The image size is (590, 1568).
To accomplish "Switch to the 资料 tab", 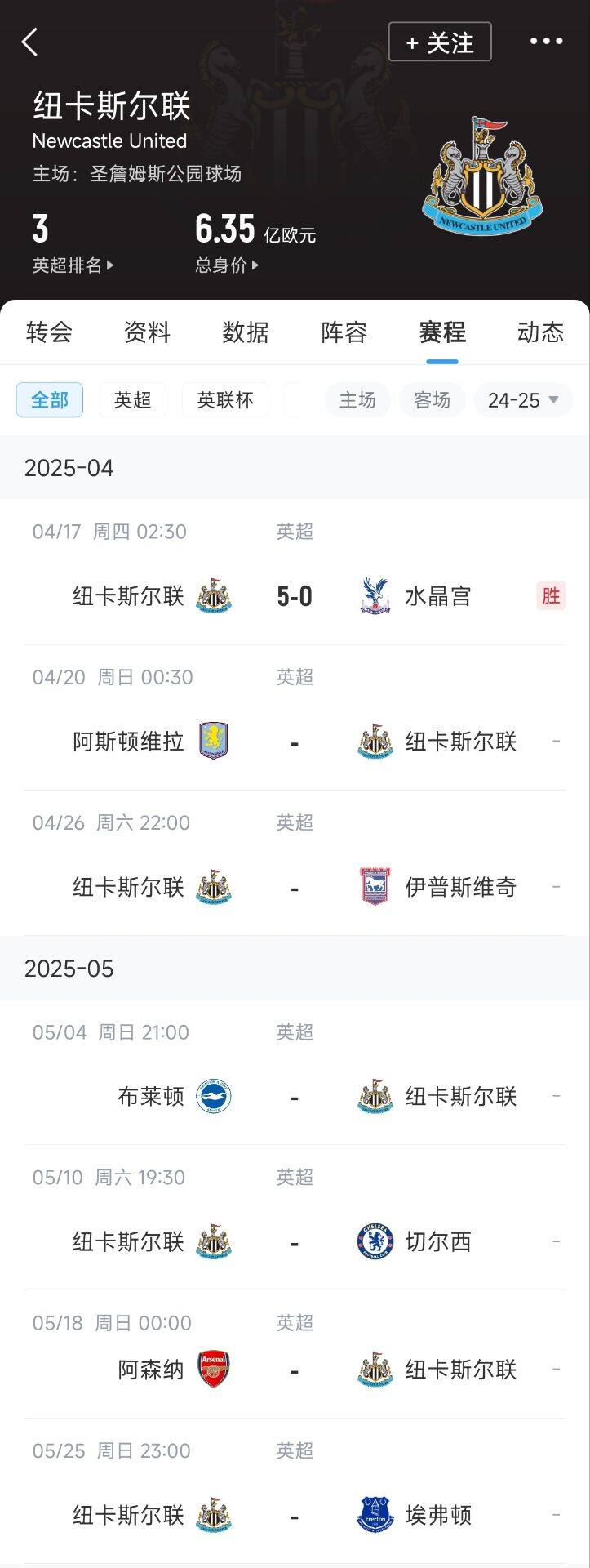I will click(147, 332).
